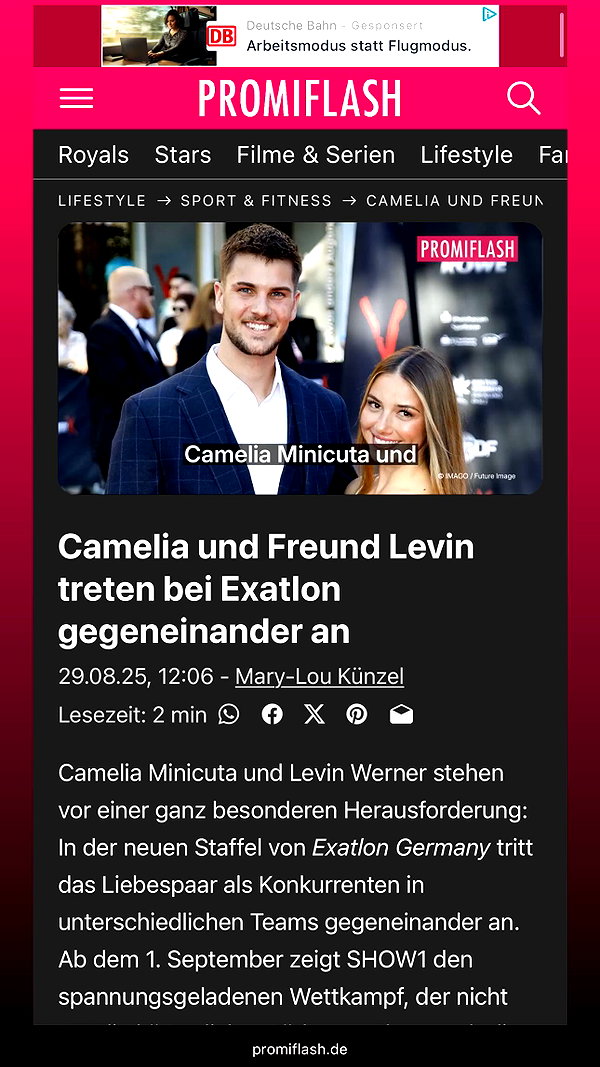Image resolution: width=600 pixels, height=1067 pixels.
Task: Select the Lifestyle section
Action: coord(467,154)
